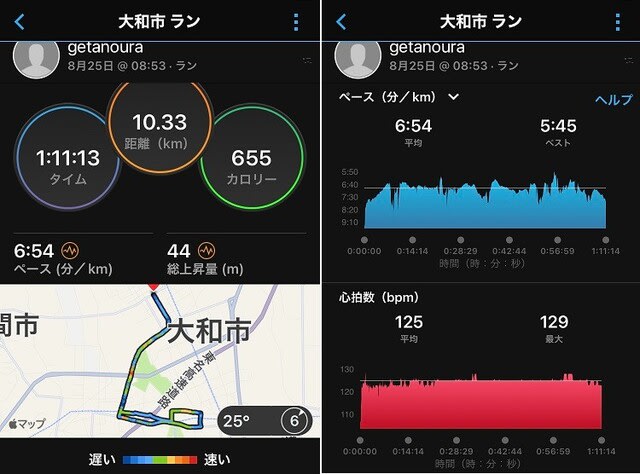
Task: Go back from the activity summary with the map
Action: point(20,21)
